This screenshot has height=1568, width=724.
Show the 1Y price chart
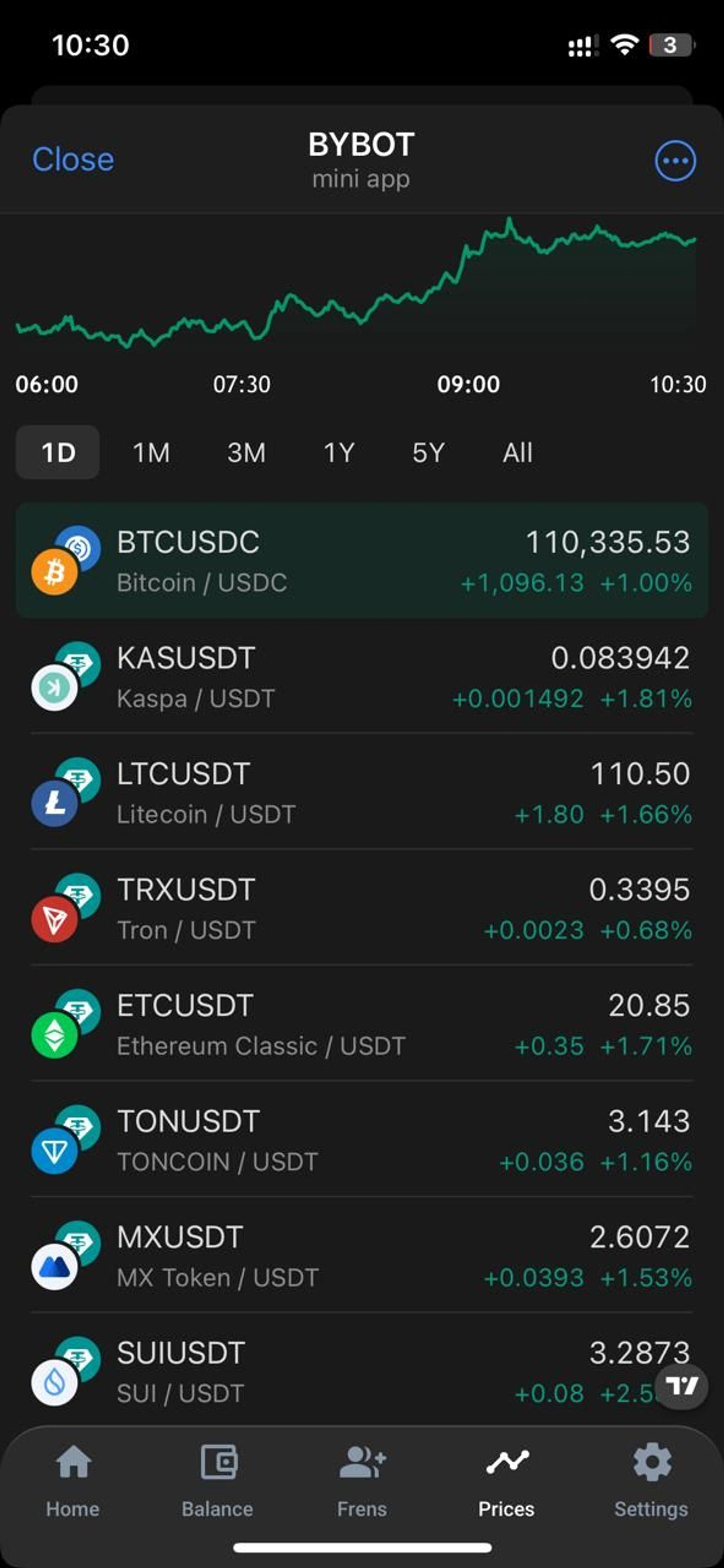pyautogui.click(x=338, y=452)
